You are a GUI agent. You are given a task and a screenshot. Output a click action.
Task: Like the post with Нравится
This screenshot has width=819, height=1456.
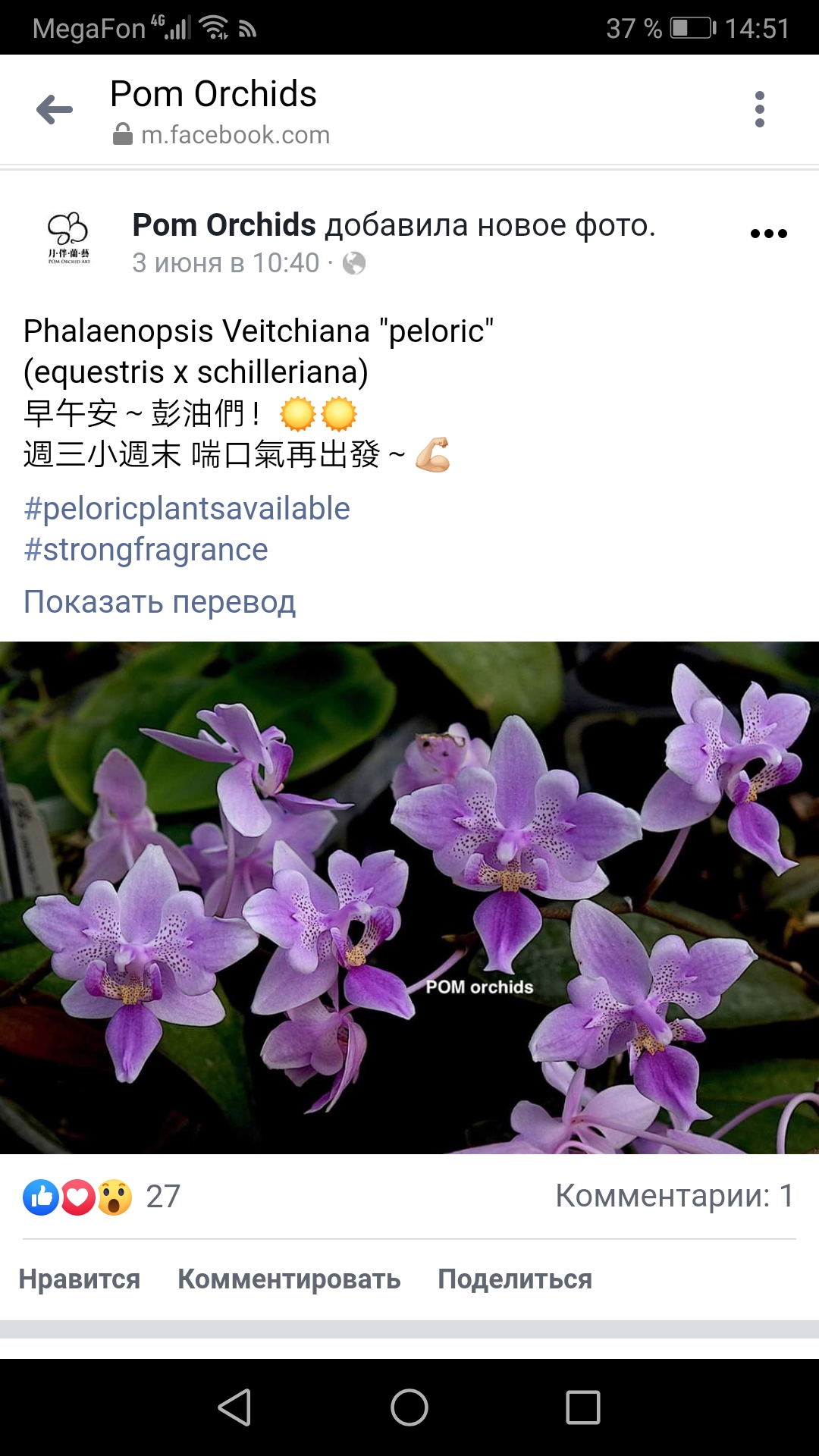coord(80,1279)
